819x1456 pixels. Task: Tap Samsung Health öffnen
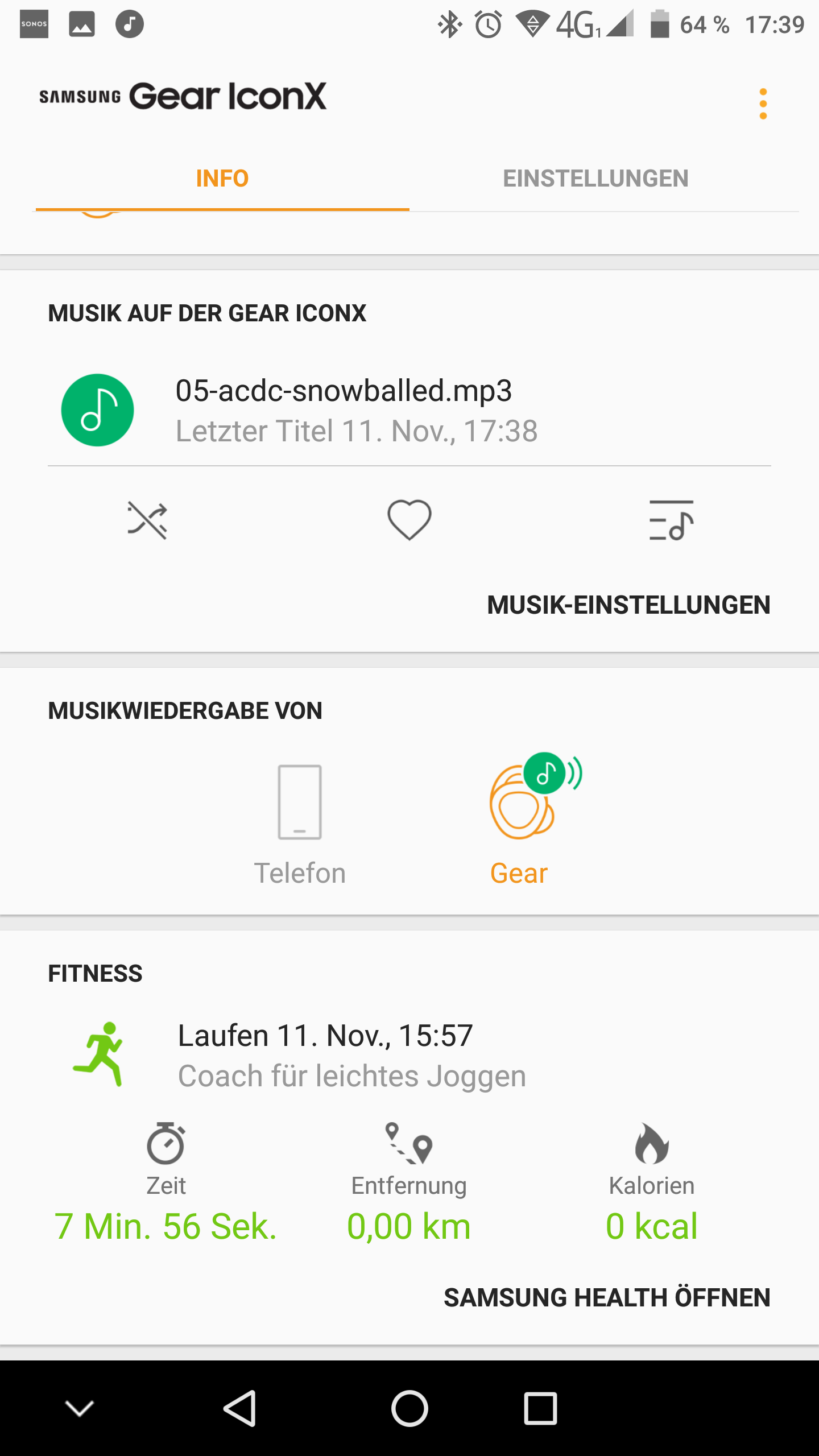pyautogui.click(x=607, y=1298)
